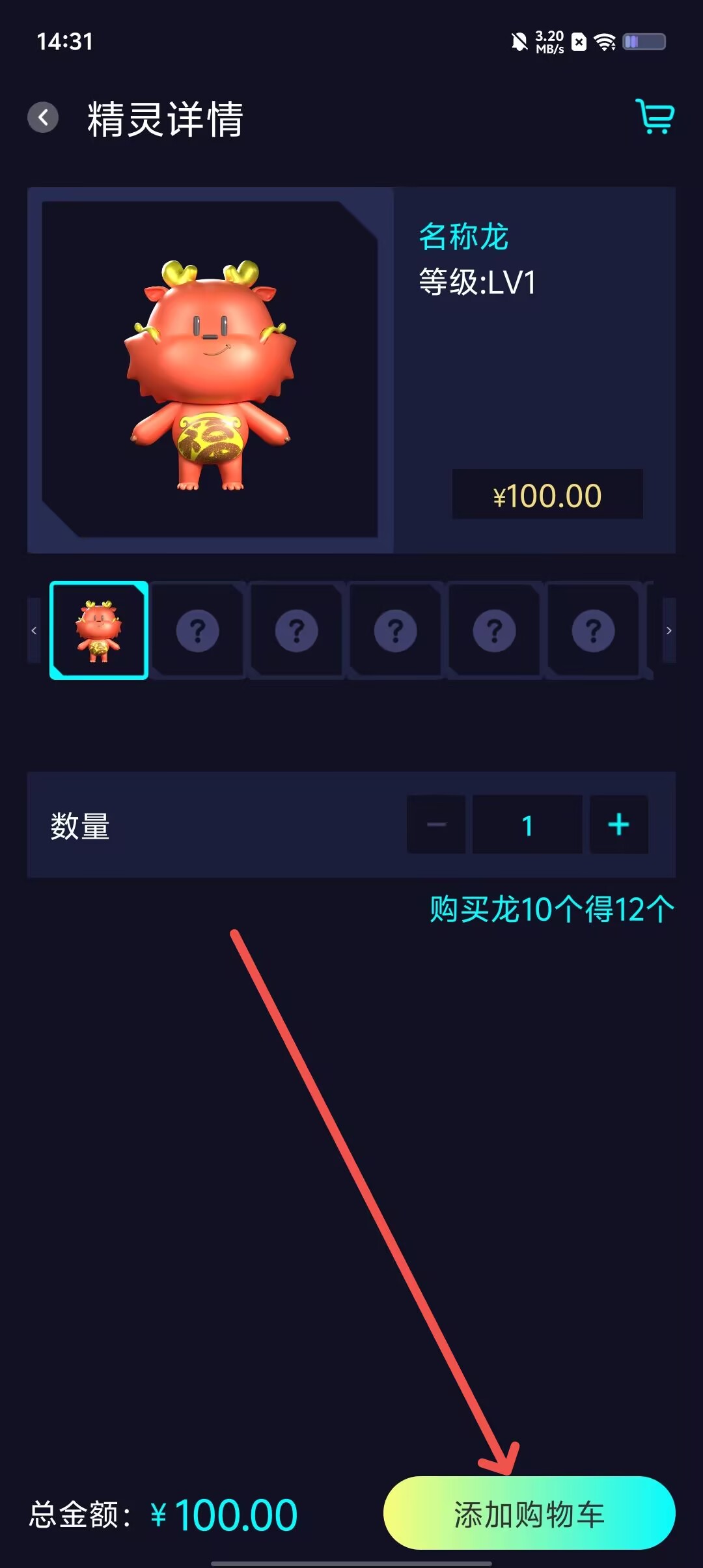This screenshot has height=1568, width=703.
Task: Decrease the quantity with the minus button
Action: click(x=436, y=824)
